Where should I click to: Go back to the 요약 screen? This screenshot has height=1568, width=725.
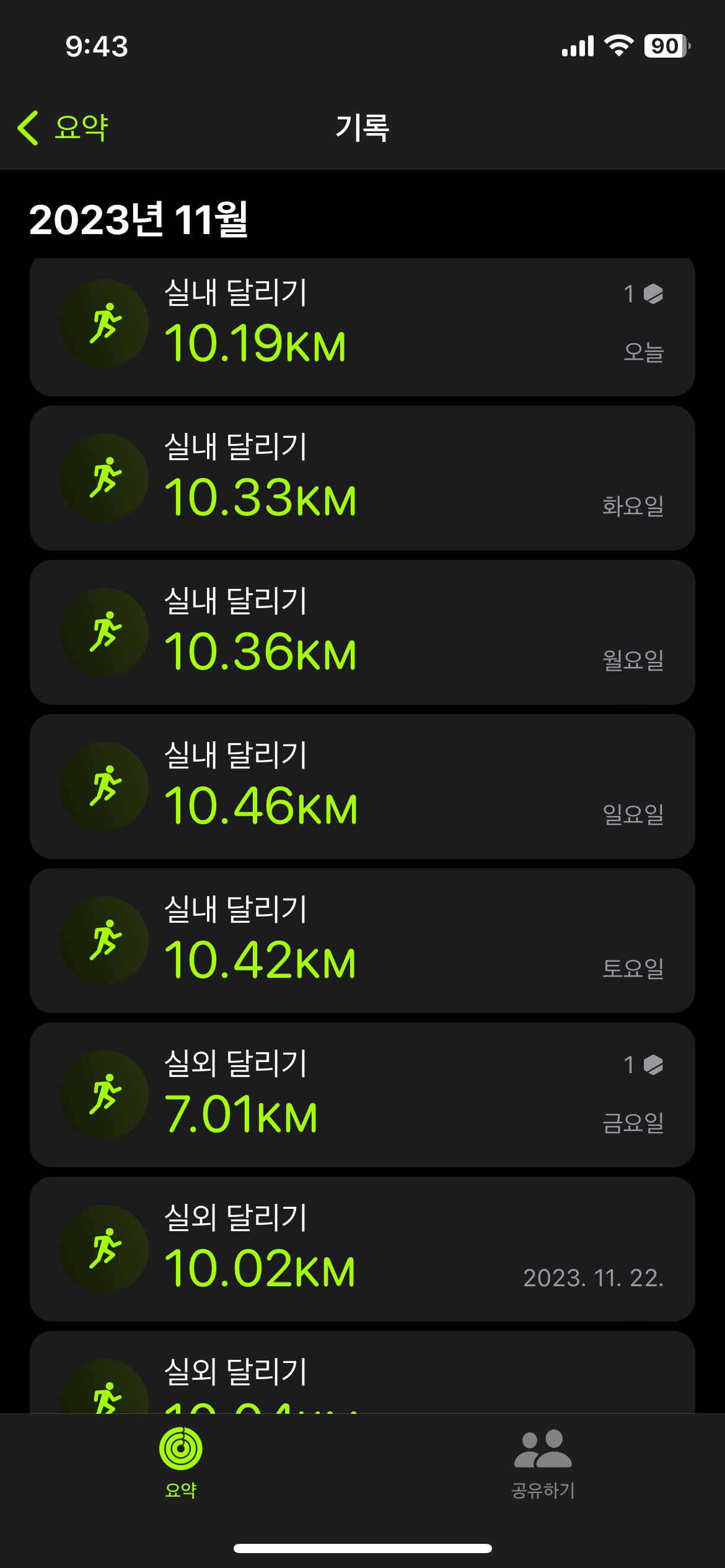coord(63,128)
